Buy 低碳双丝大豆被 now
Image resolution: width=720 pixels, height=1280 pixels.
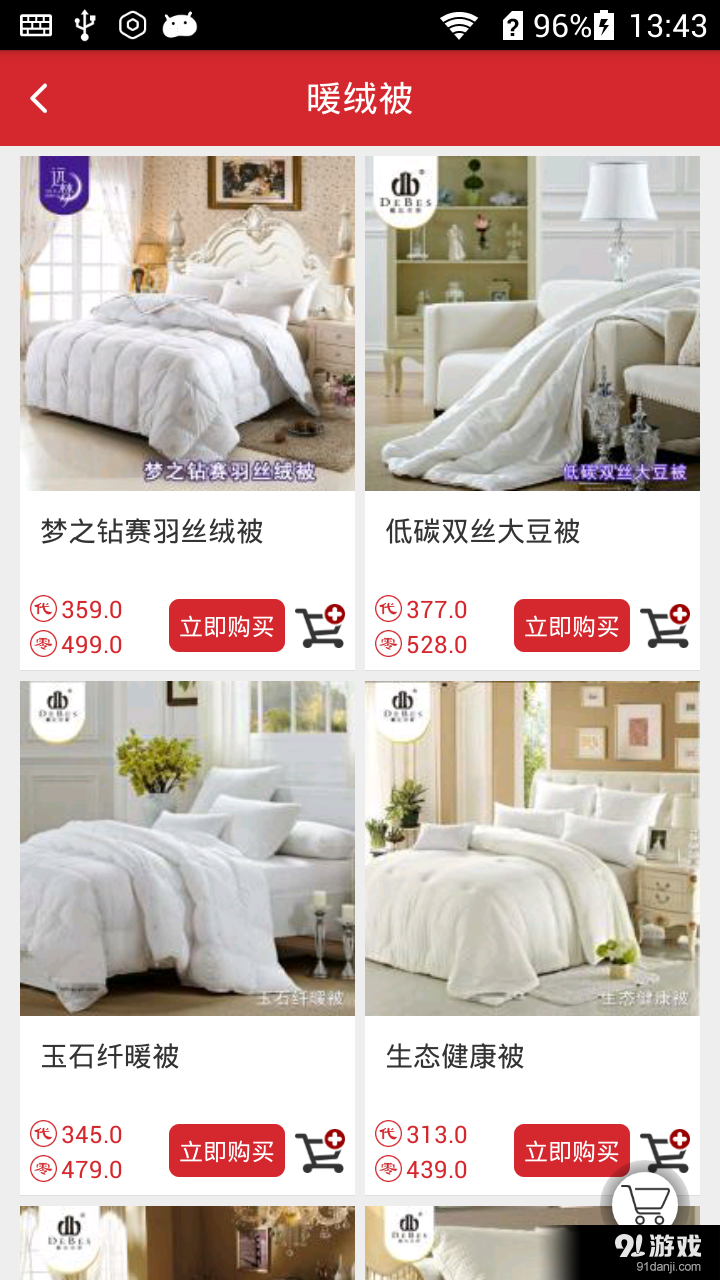572,626
